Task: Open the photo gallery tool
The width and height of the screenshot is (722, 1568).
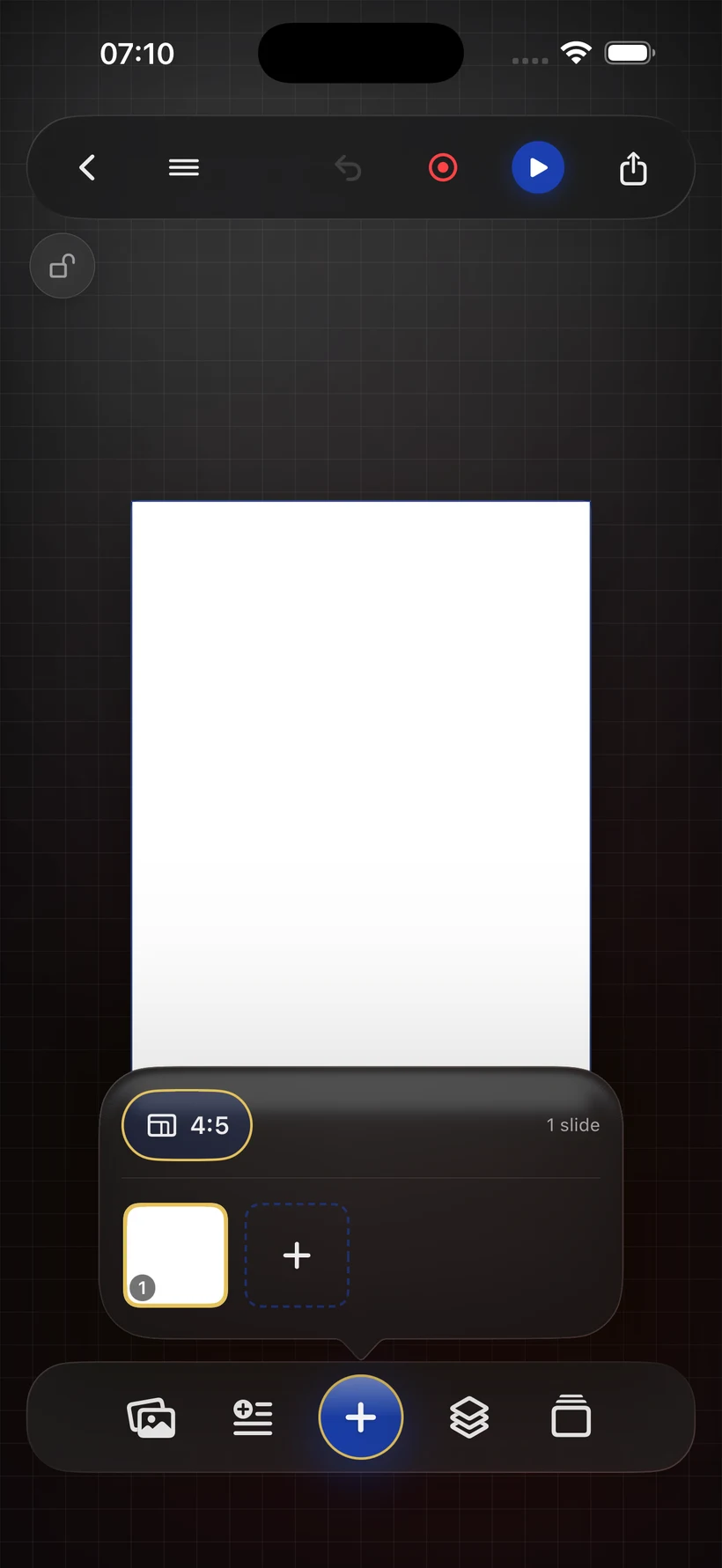Action: pos(151,1417)
